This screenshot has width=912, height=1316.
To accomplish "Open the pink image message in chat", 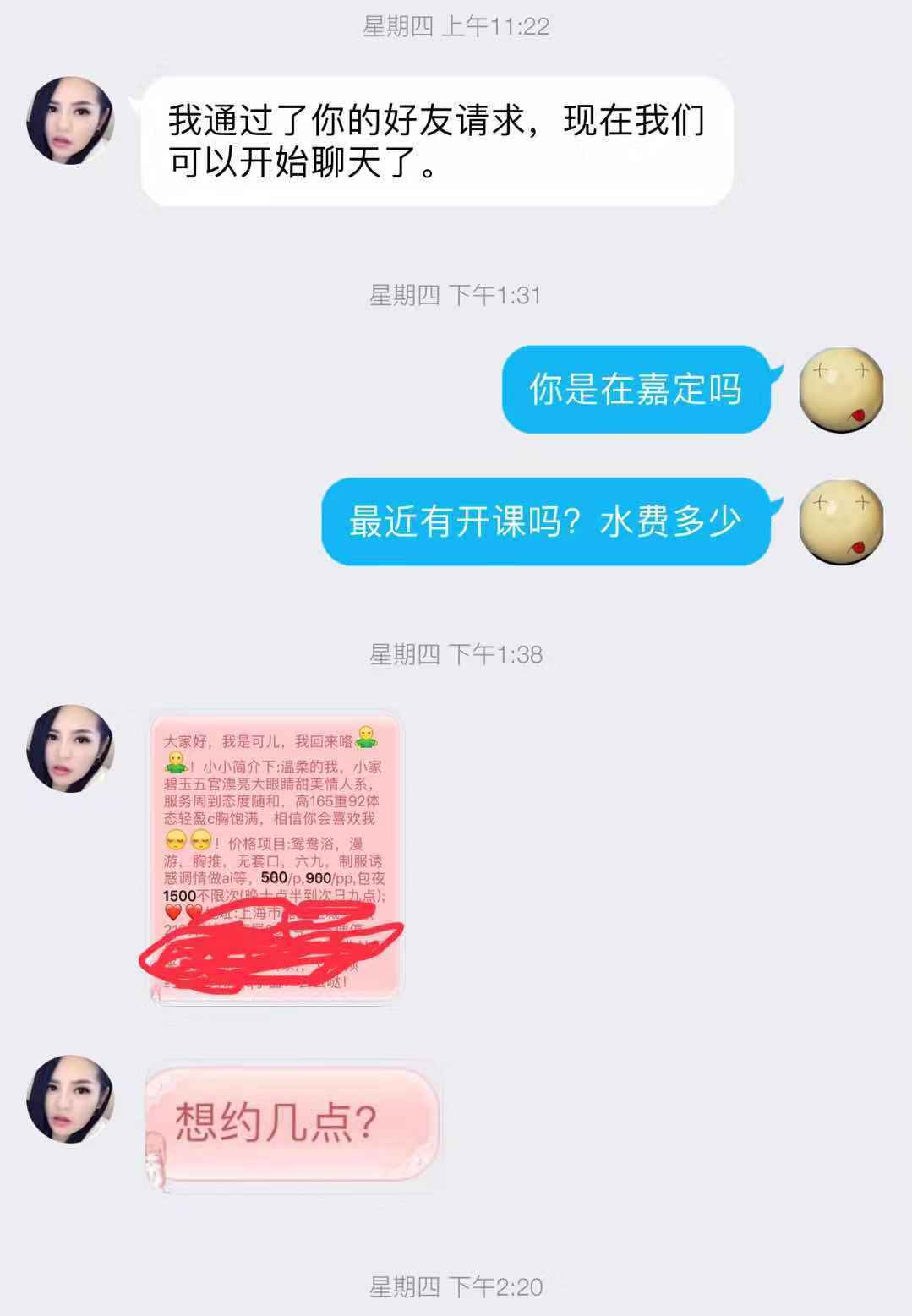I will click(x=274, y=855).
